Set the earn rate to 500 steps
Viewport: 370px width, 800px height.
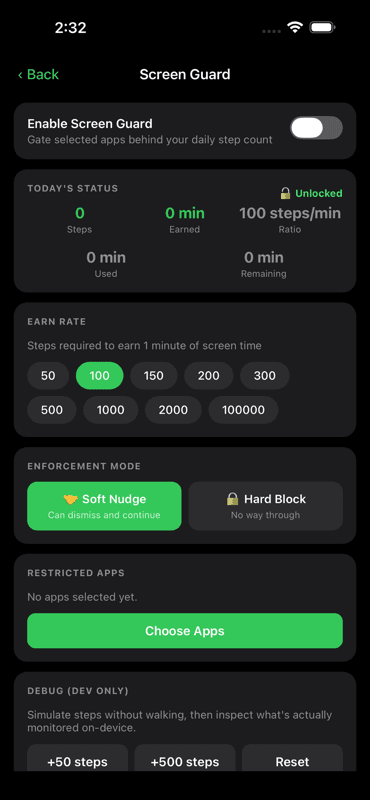[52, 410]
